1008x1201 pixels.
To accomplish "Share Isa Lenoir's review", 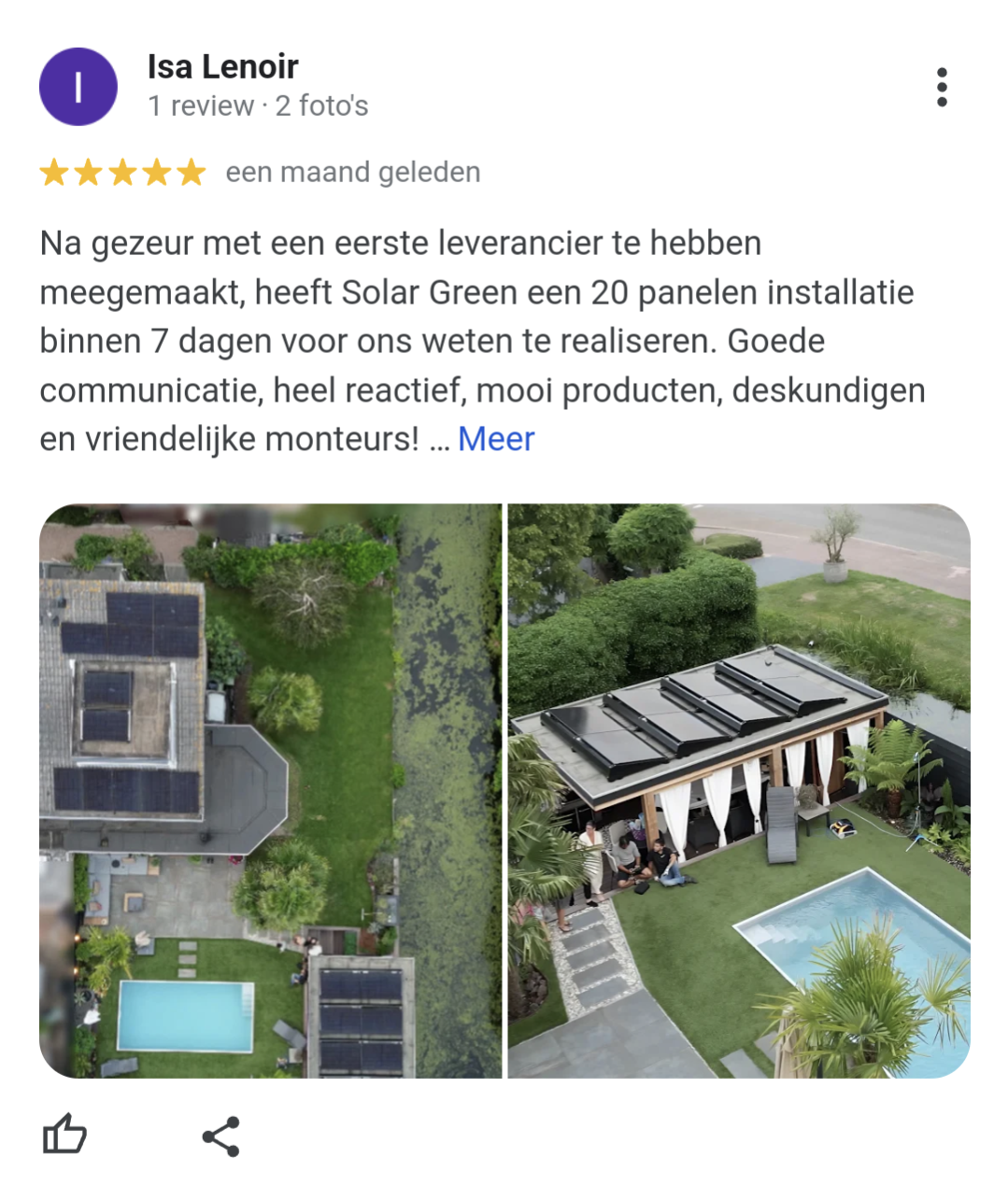I will pos(221,1137).
